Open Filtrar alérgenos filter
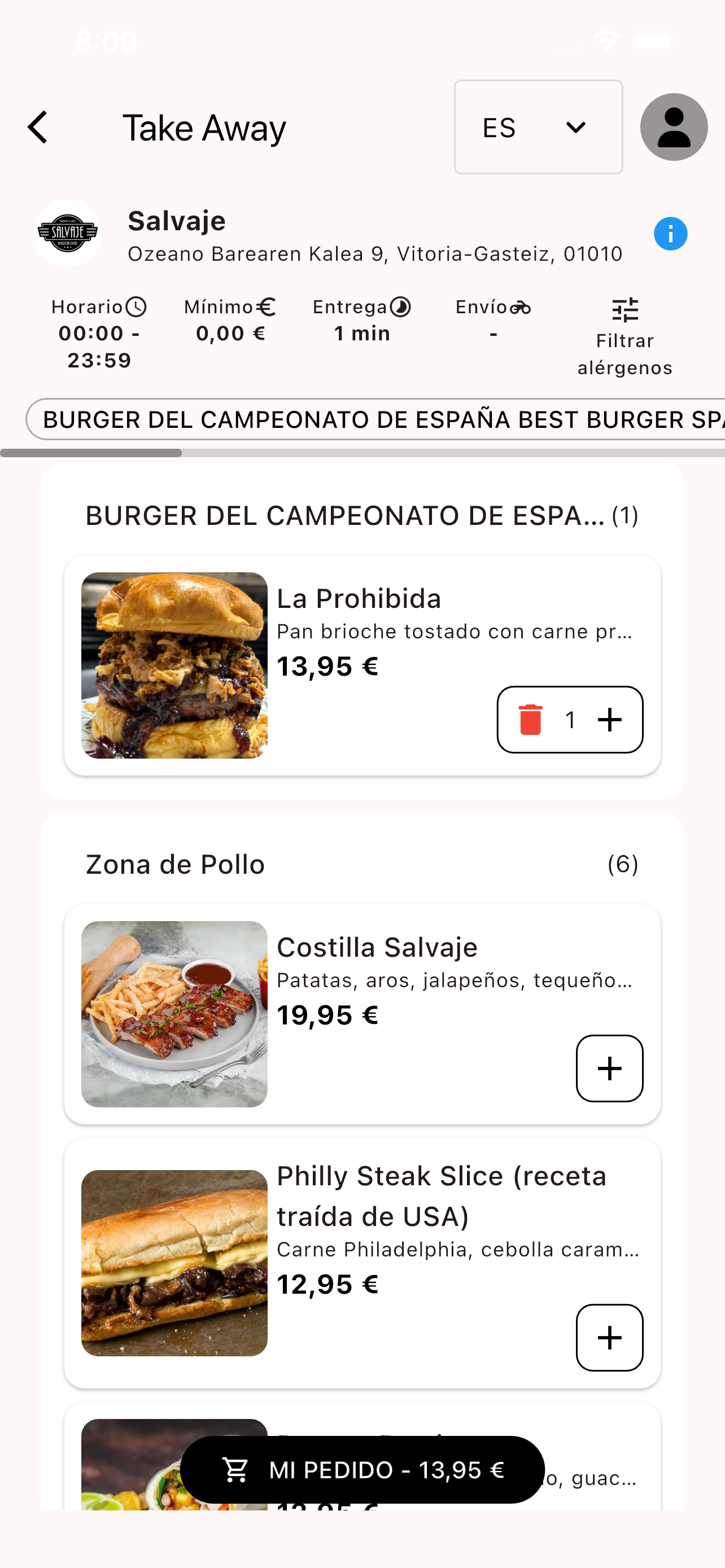 (x=624, y=337)
